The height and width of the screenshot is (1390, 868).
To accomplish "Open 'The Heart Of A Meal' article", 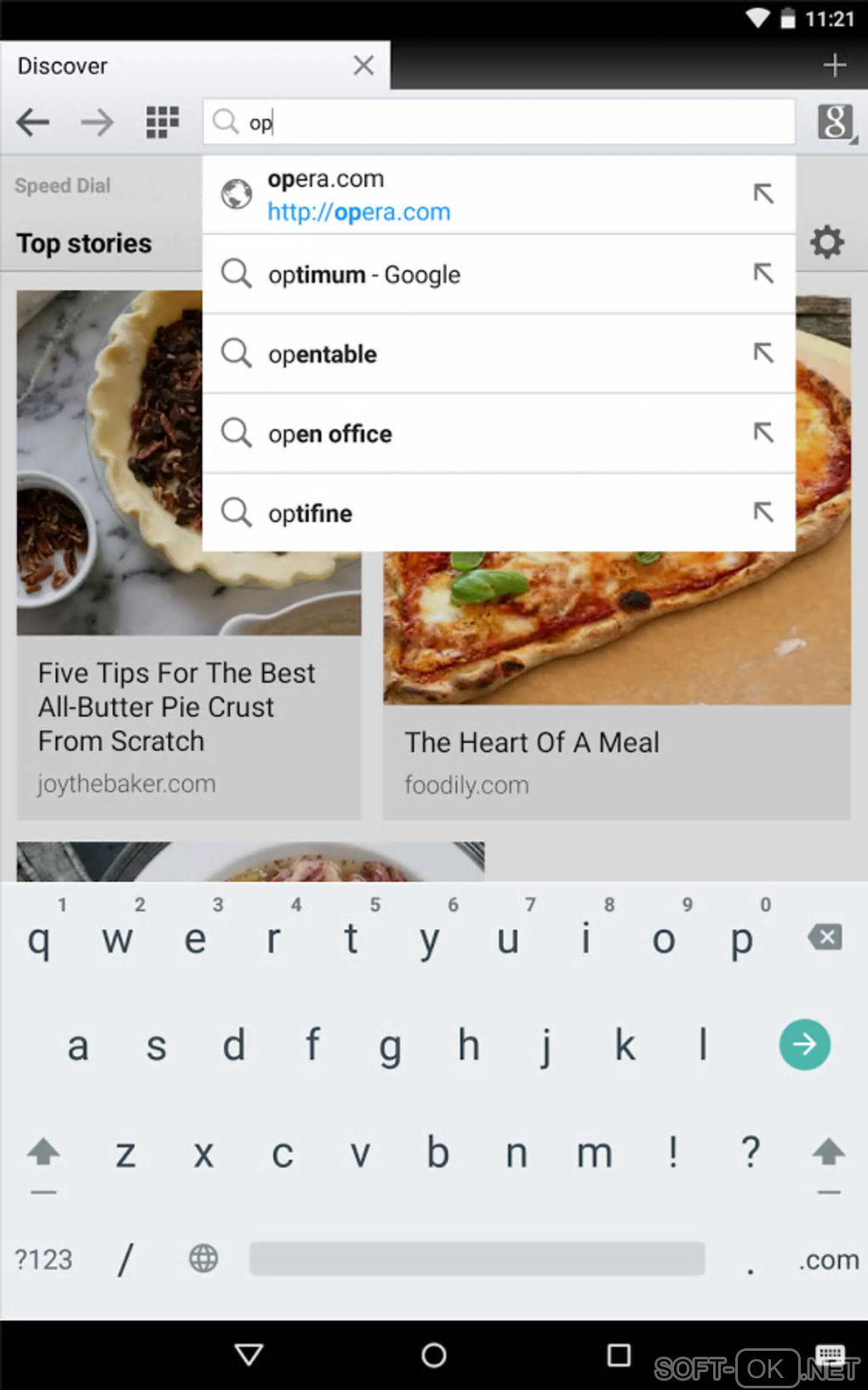I will click(531, 742).
